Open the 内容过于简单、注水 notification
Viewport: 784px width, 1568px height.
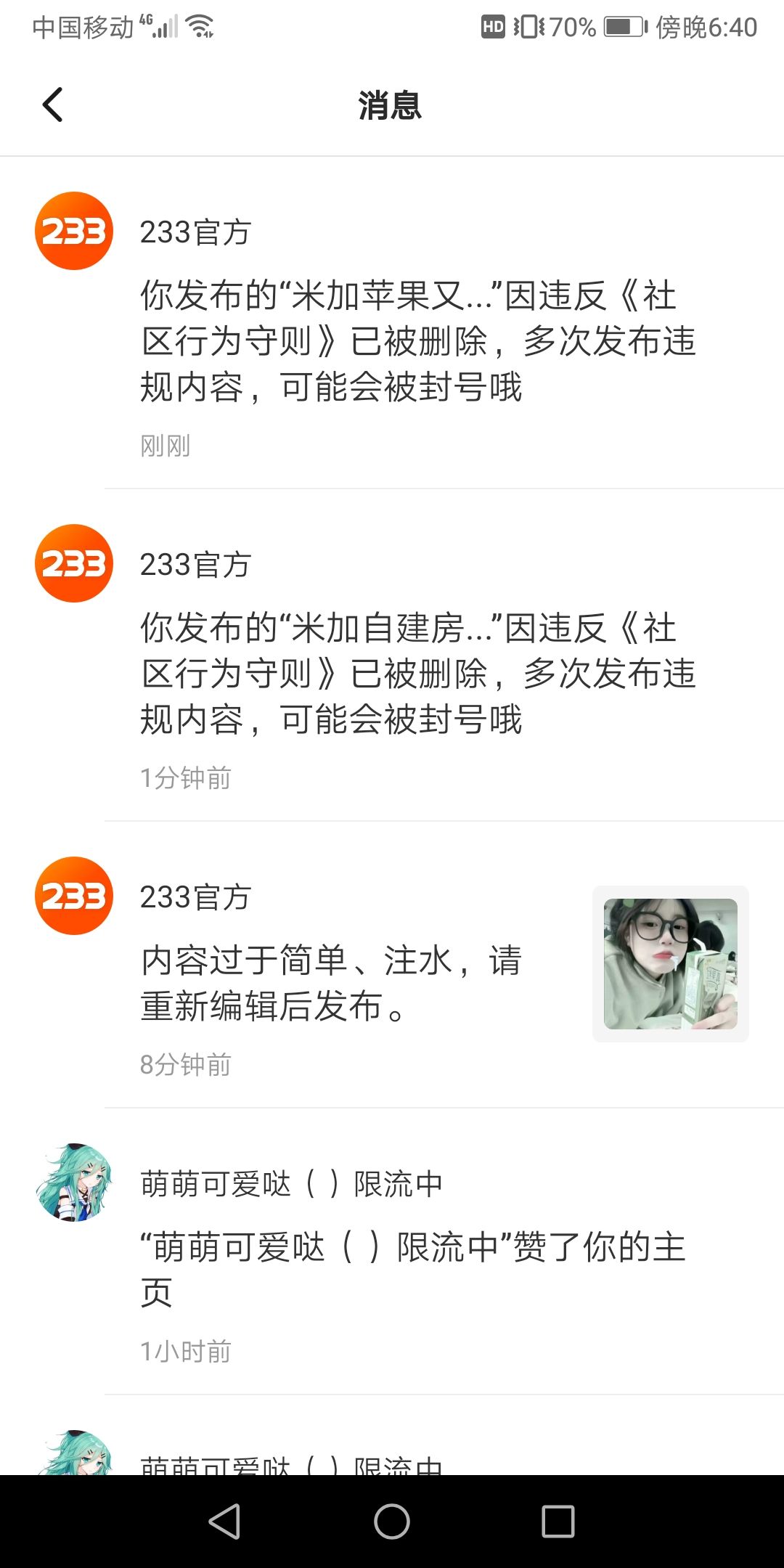[x=392, y=965]
